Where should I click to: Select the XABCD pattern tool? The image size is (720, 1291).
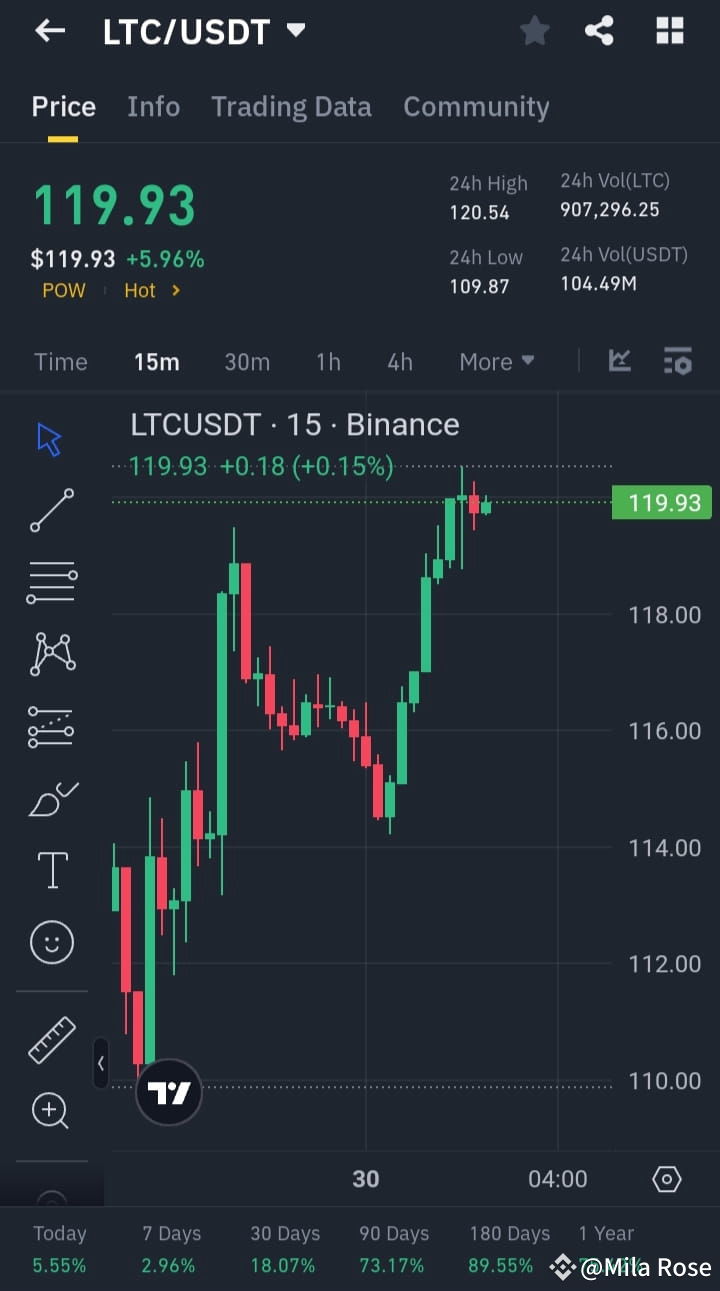coord(51,654)
